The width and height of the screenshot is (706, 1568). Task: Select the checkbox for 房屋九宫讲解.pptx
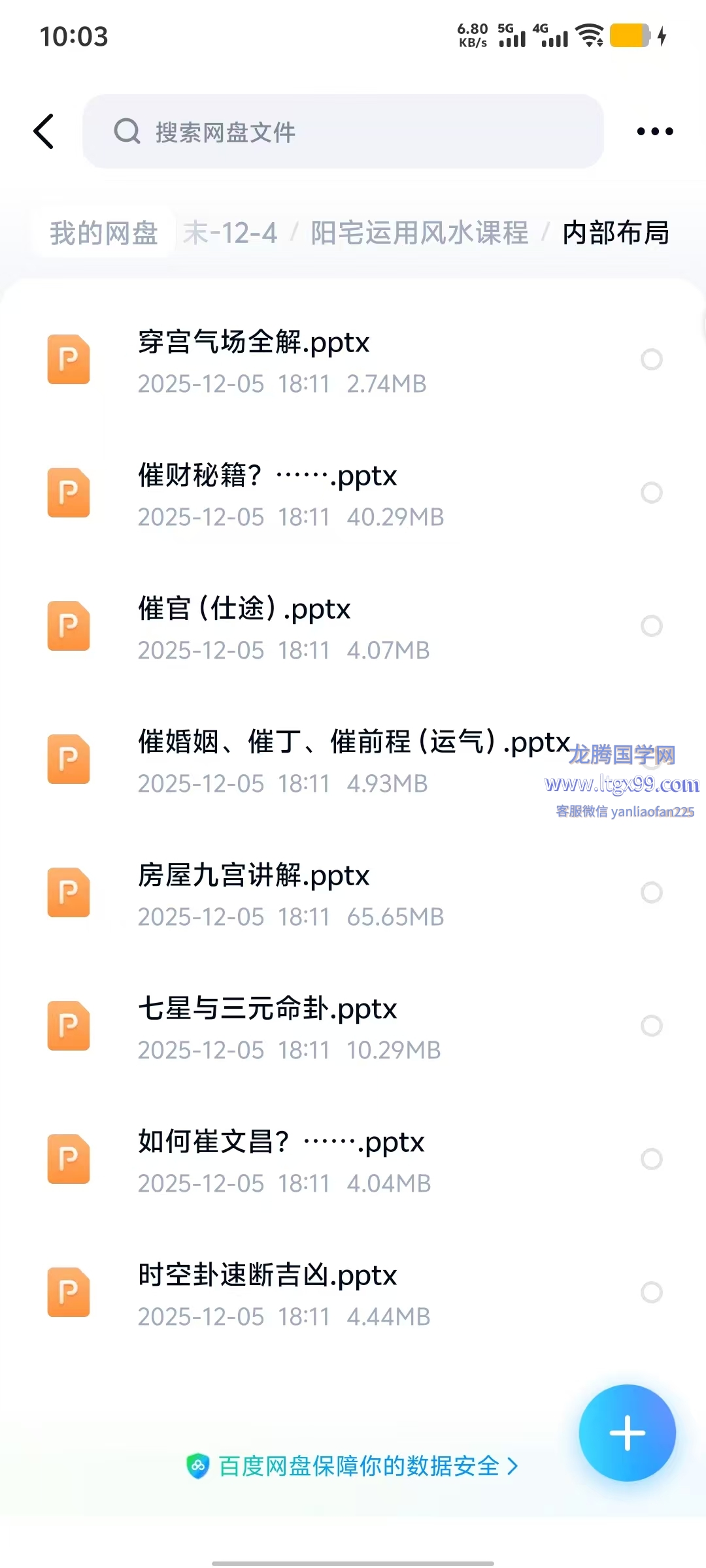(651, 892)
